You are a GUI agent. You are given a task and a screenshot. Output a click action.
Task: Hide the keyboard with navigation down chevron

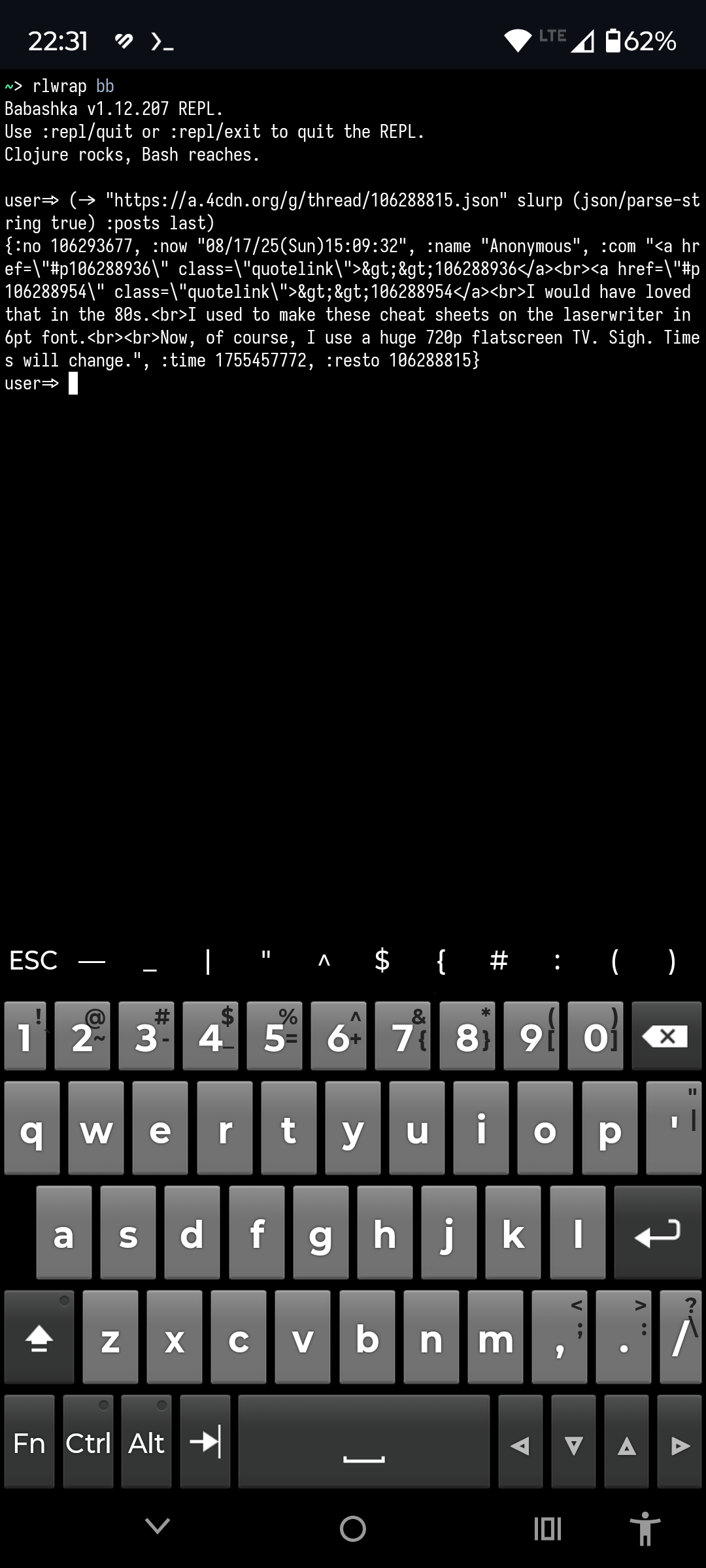(158, 1527)
